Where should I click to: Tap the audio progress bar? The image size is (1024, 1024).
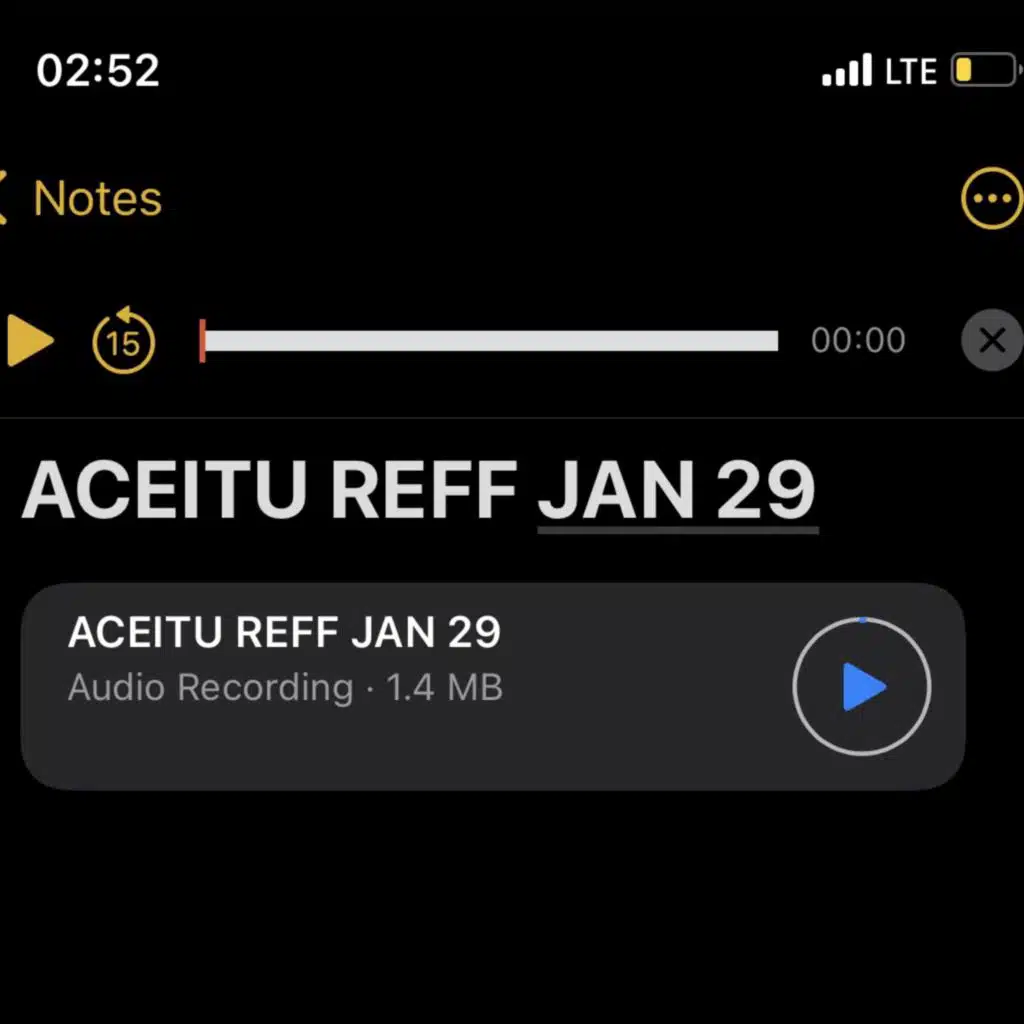[x=490, y=341]
